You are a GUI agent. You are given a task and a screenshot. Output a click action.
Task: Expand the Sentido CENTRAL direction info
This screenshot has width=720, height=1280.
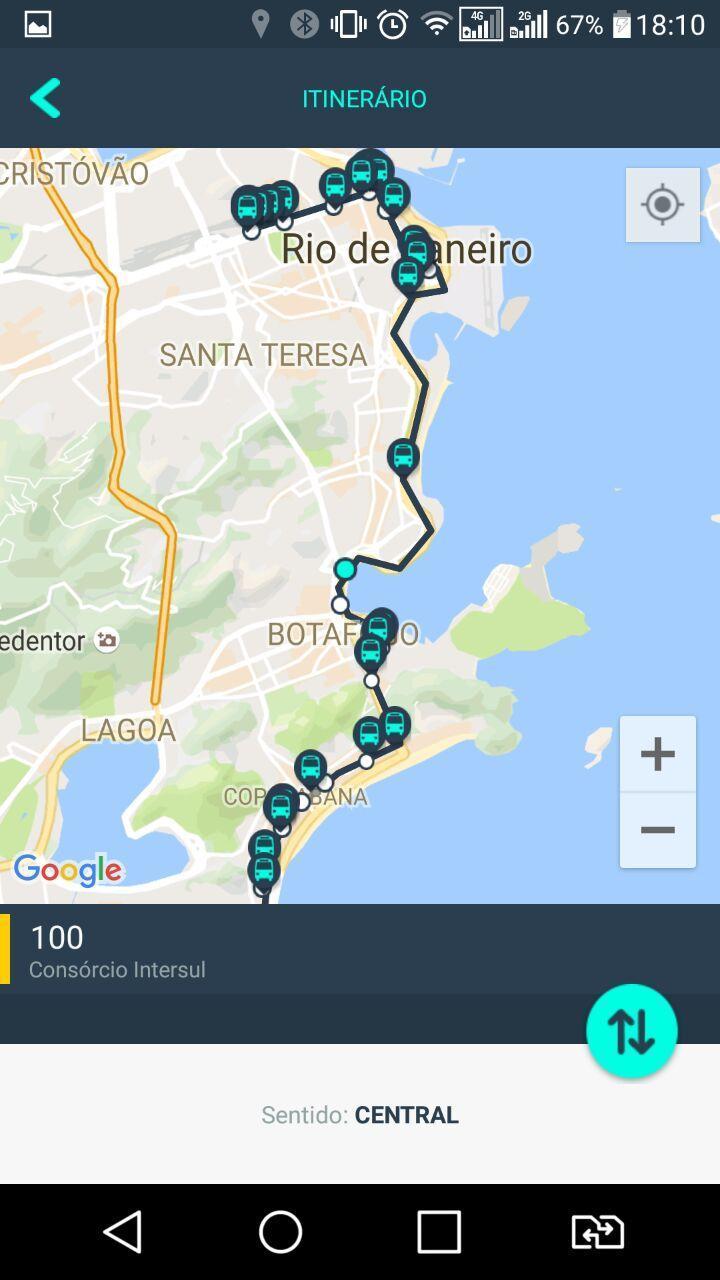click(x=360, y=1114)
